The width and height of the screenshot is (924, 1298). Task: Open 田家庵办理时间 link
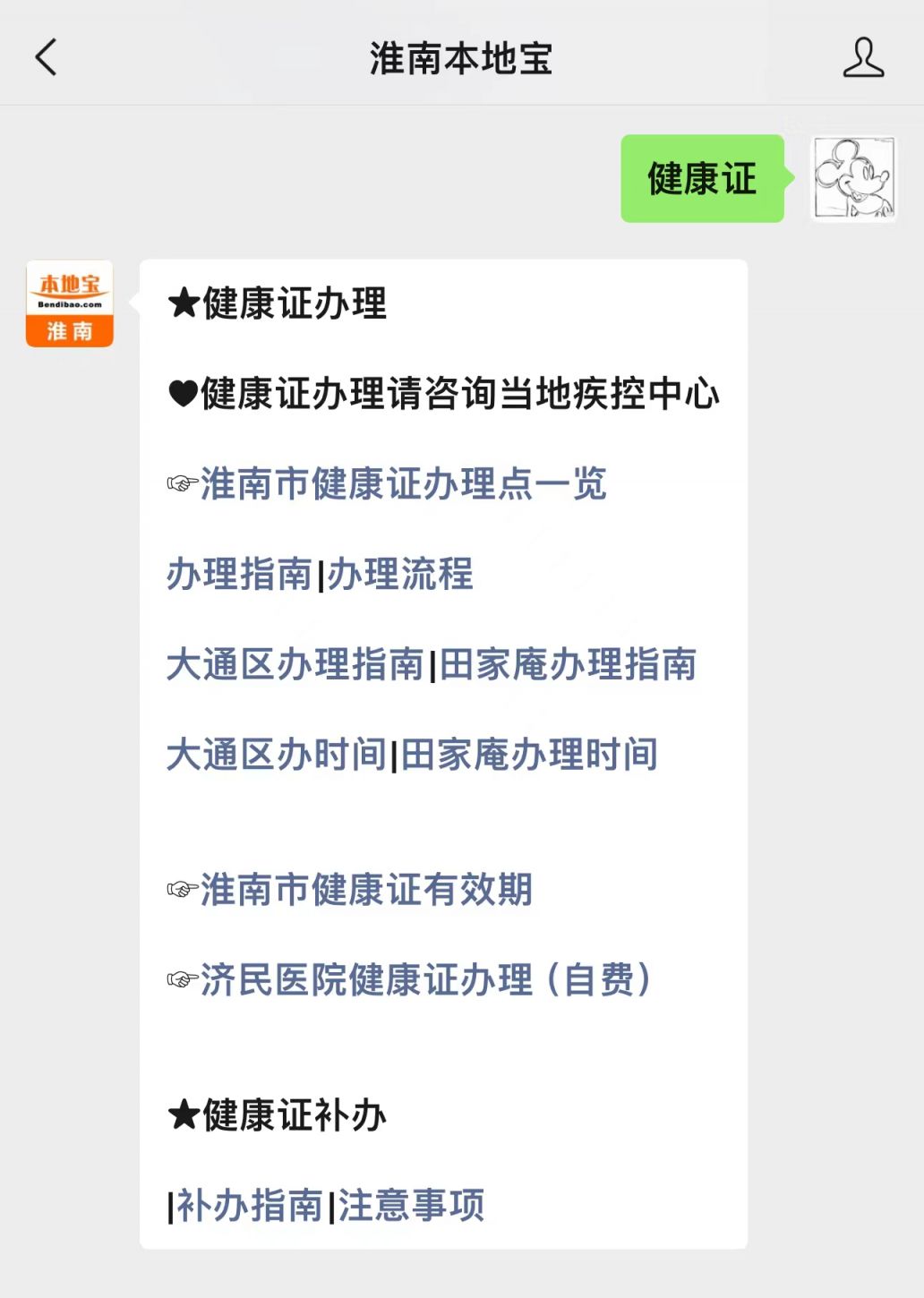click(x=528, y=755)
